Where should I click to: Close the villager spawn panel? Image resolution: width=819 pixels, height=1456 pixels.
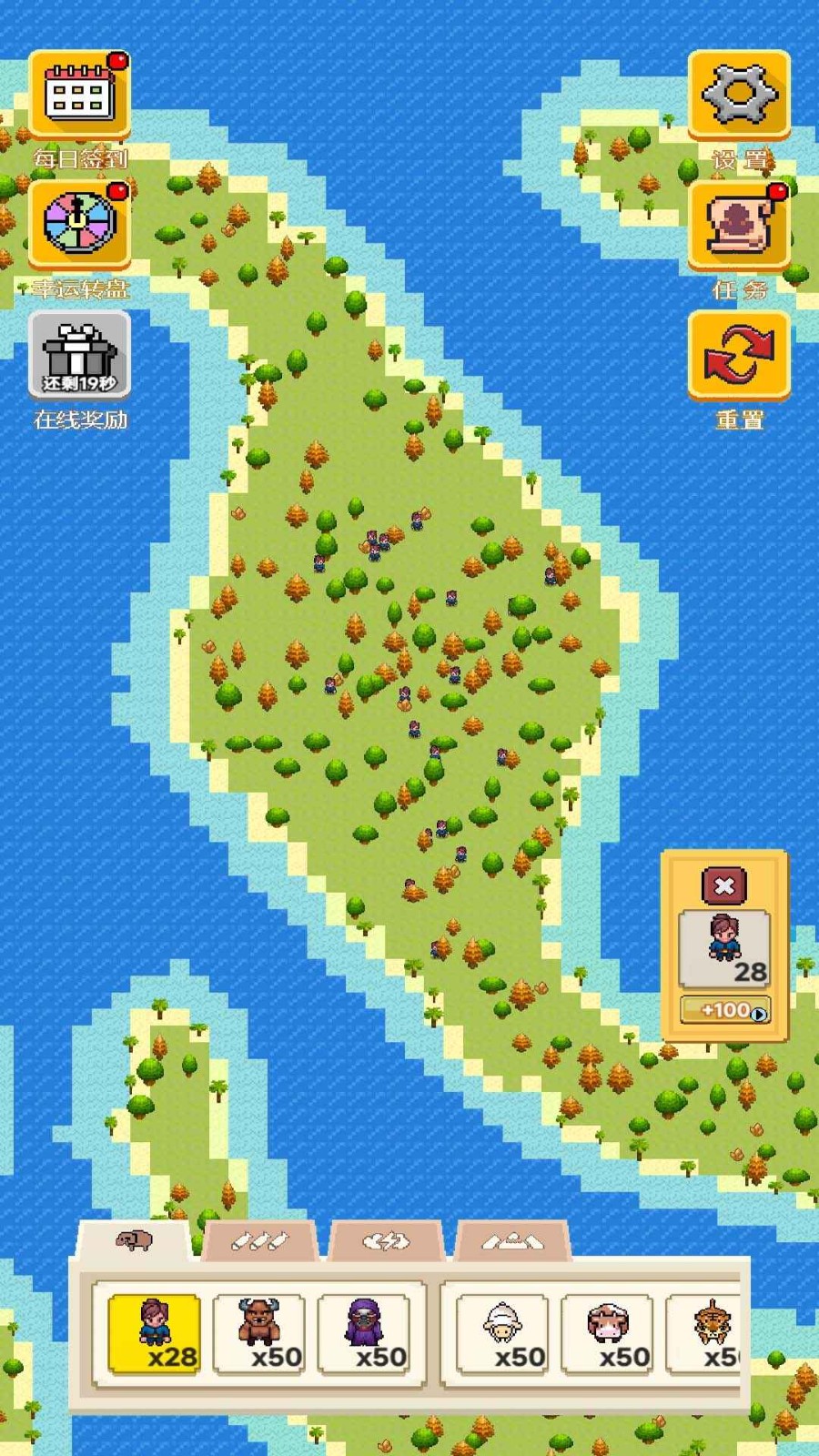point(723,885)
